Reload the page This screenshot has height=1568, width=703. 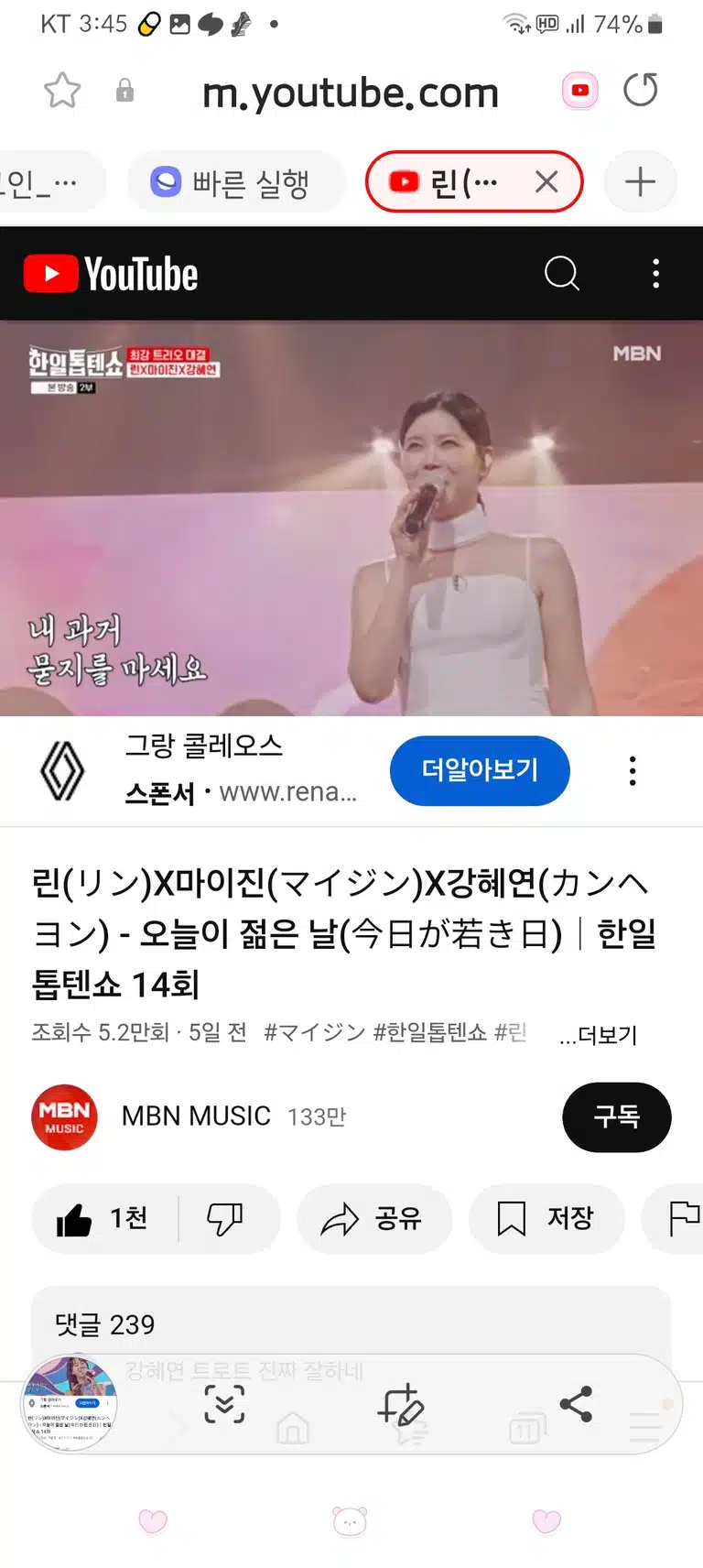click(641, 90)
